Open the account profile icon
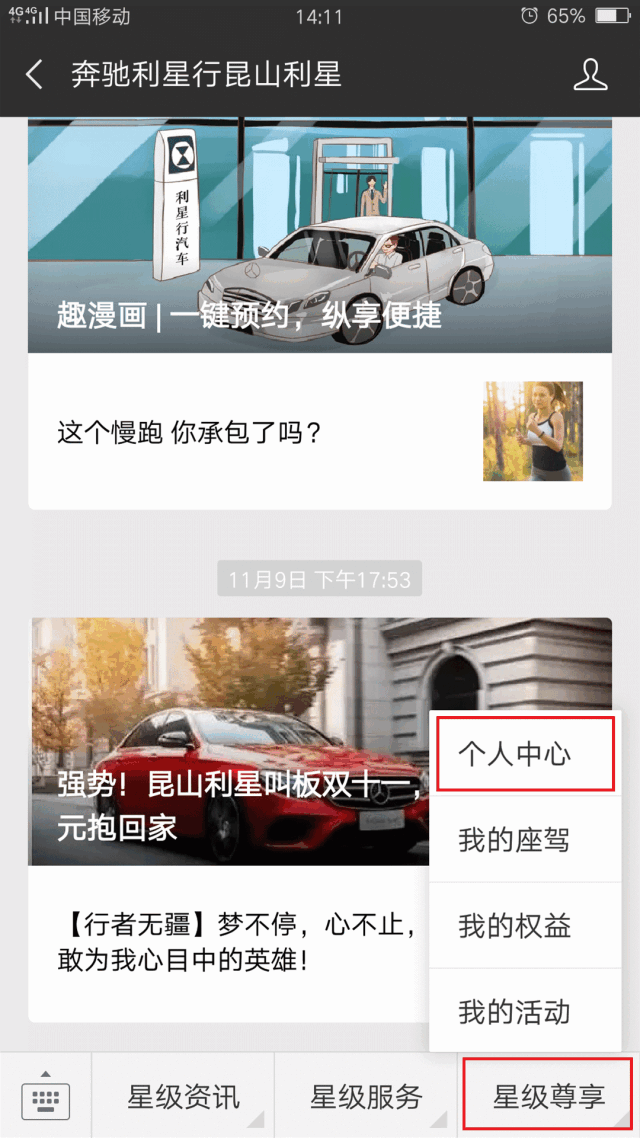Screen dimensions: 640x1138 591,74
